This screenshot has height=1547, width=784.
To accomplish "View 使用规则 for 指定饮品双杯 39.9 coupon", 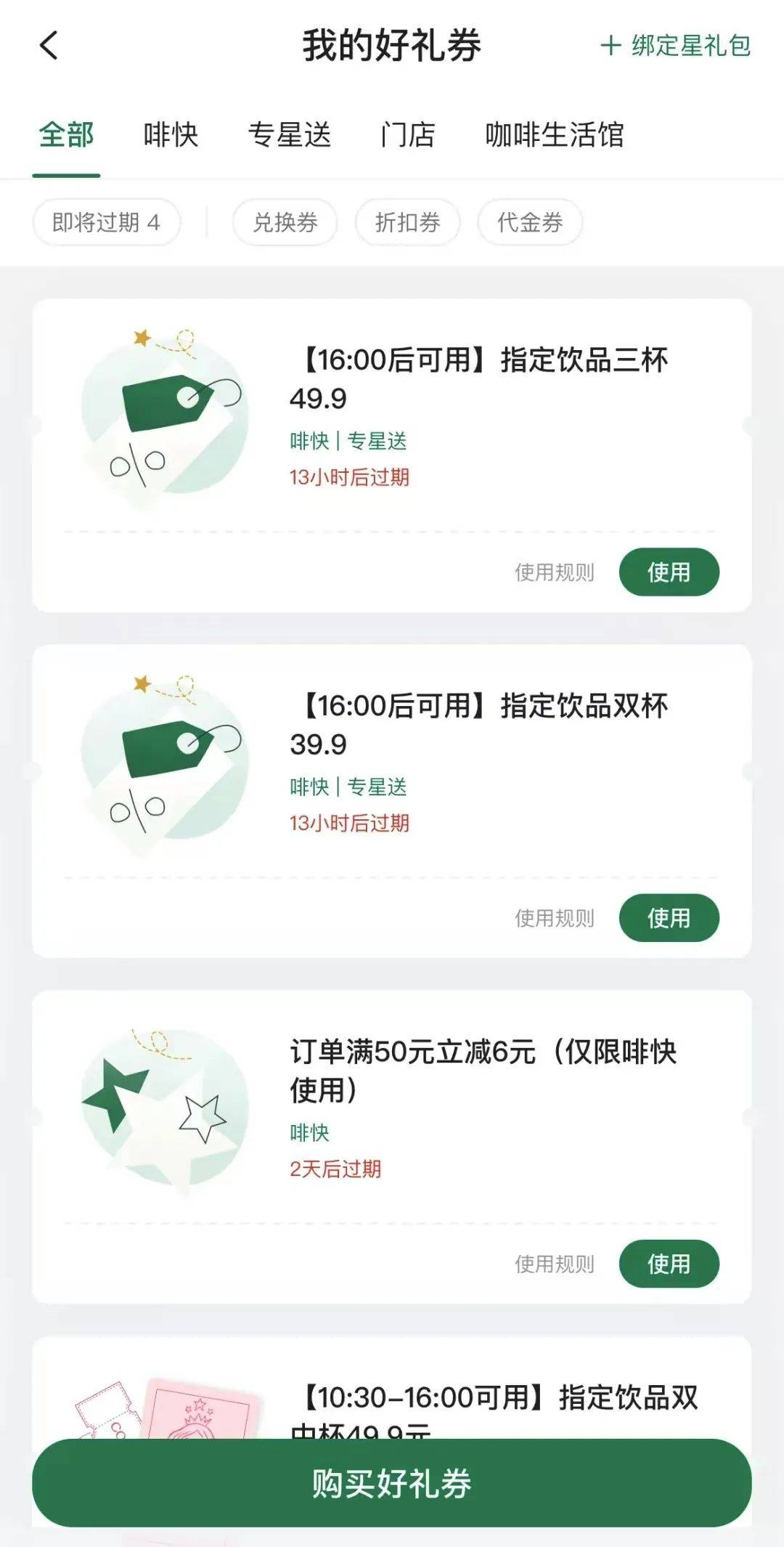I will 555,918.
